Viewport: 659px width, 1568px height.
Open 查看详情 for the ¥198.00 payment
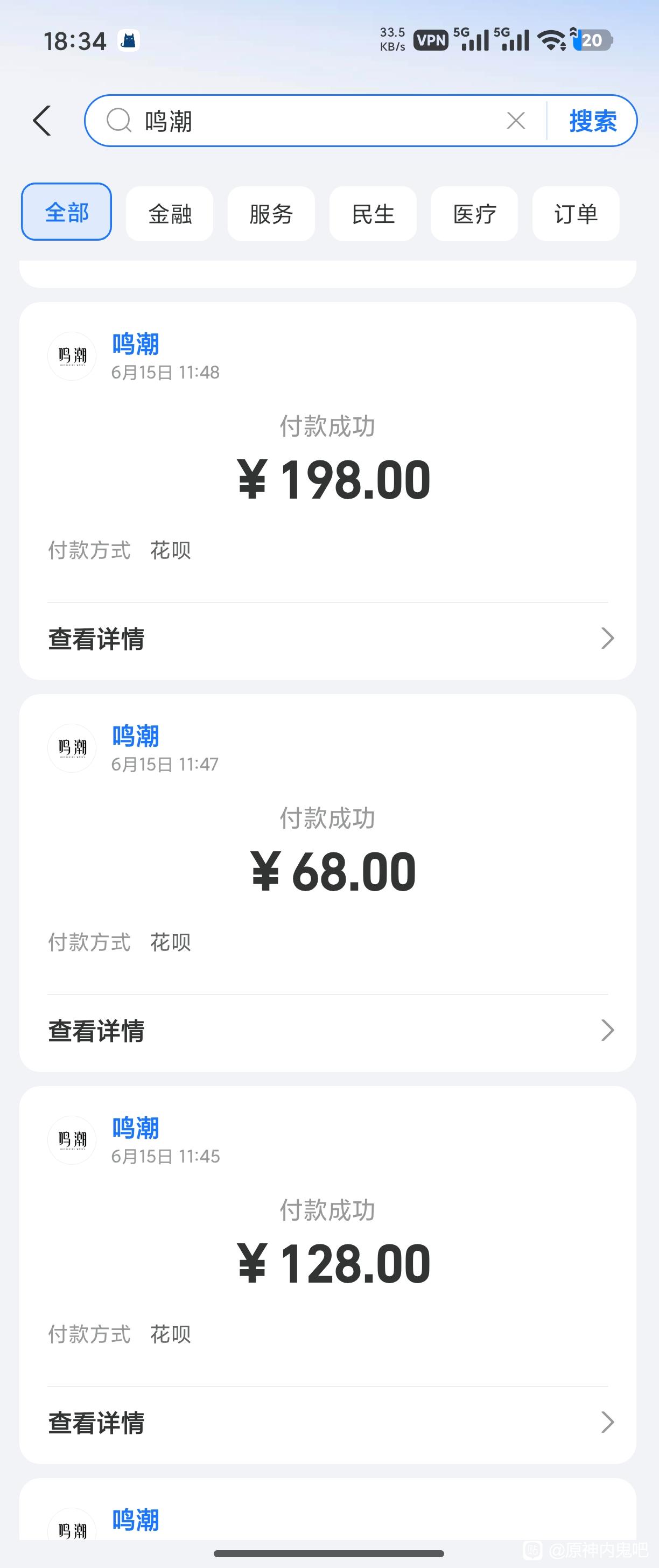tap(328, 639)
